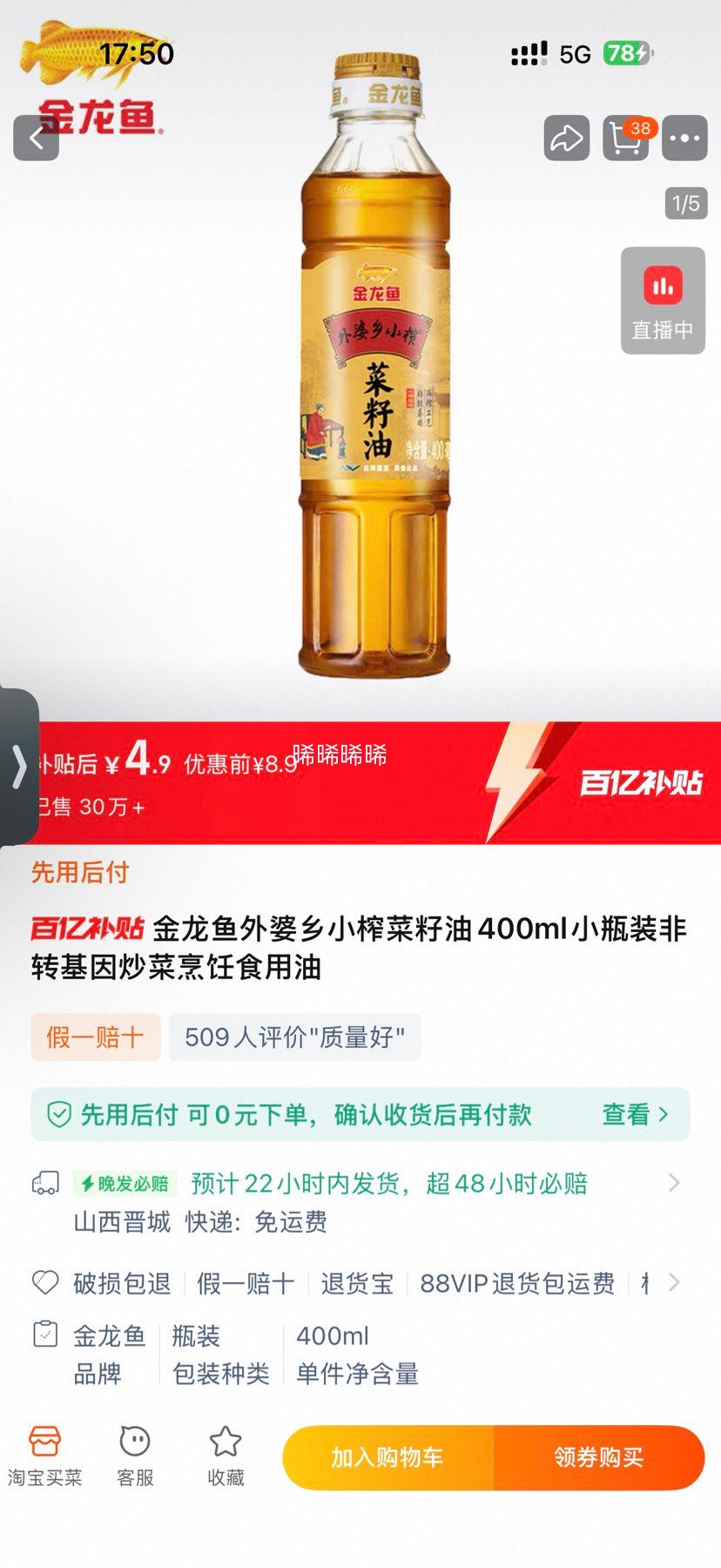Expand the service guarantees list chevron
The image size is (721, 1568).
[x=673, y=1282]
